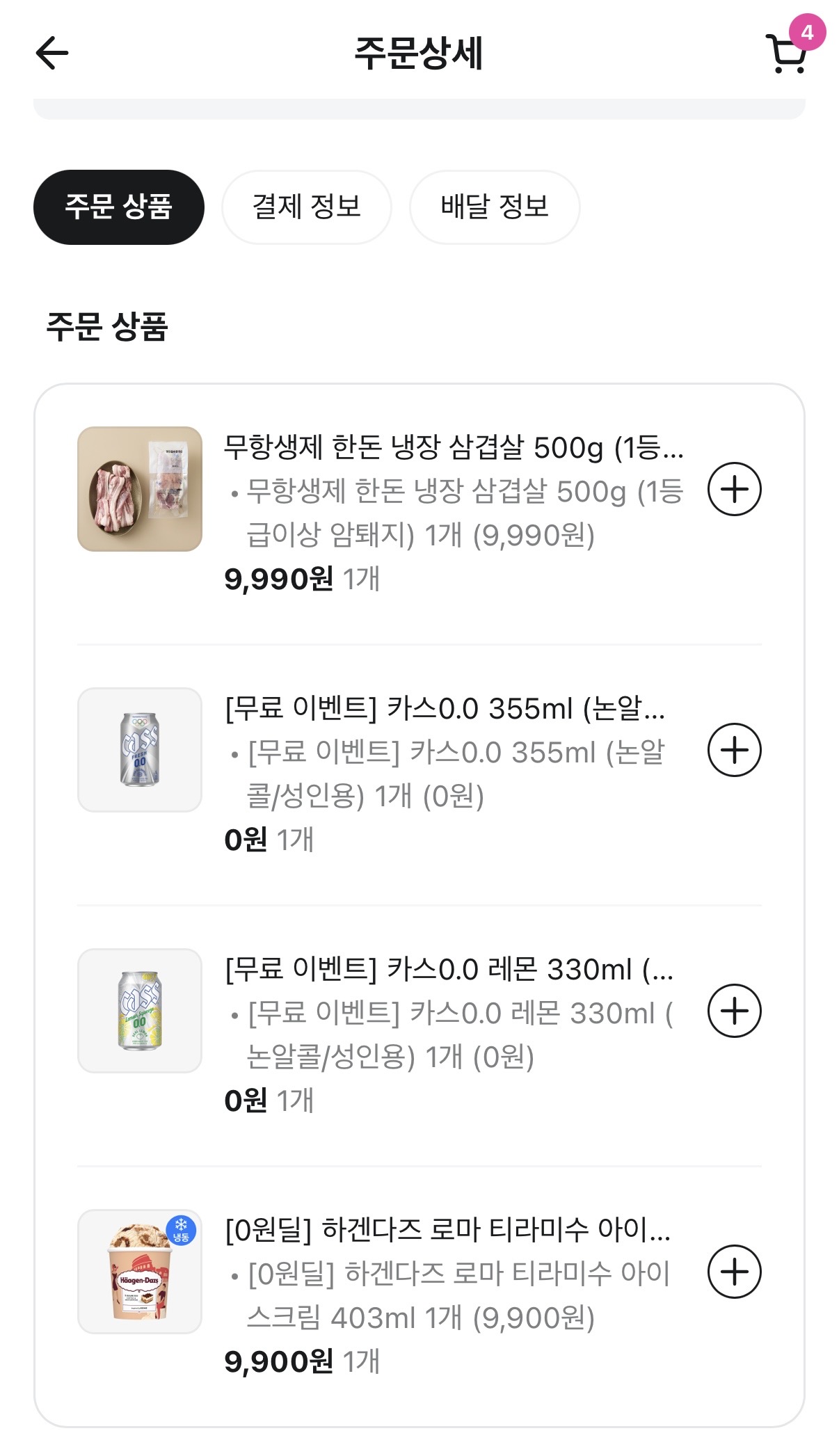Open 카스0.0 레몬 330ml product image
Image resolution: width=839 pixels, height=1456 pixels.
[x=140, y=1011]
